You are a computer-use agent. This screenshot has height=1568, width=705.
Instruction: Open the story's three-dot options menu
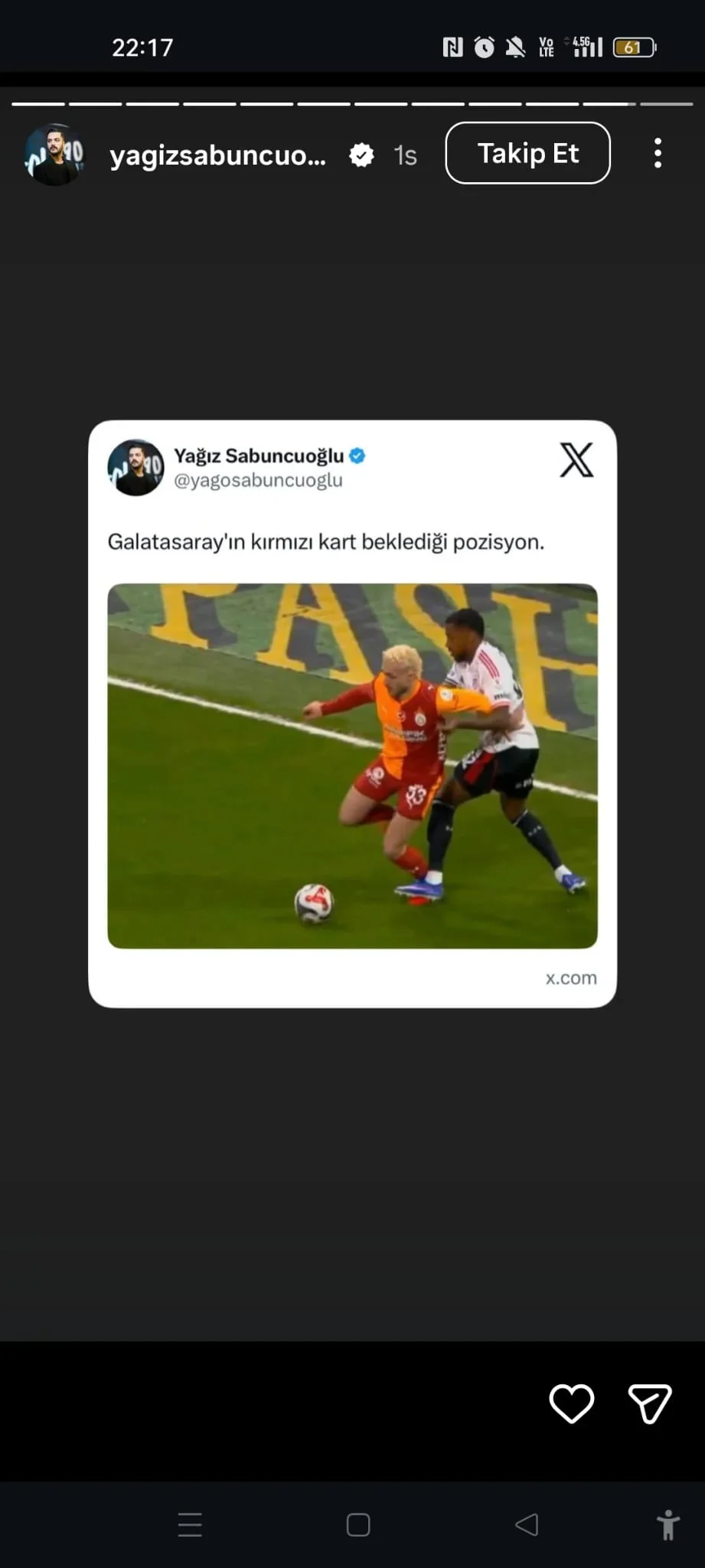[x=658, y=153]
